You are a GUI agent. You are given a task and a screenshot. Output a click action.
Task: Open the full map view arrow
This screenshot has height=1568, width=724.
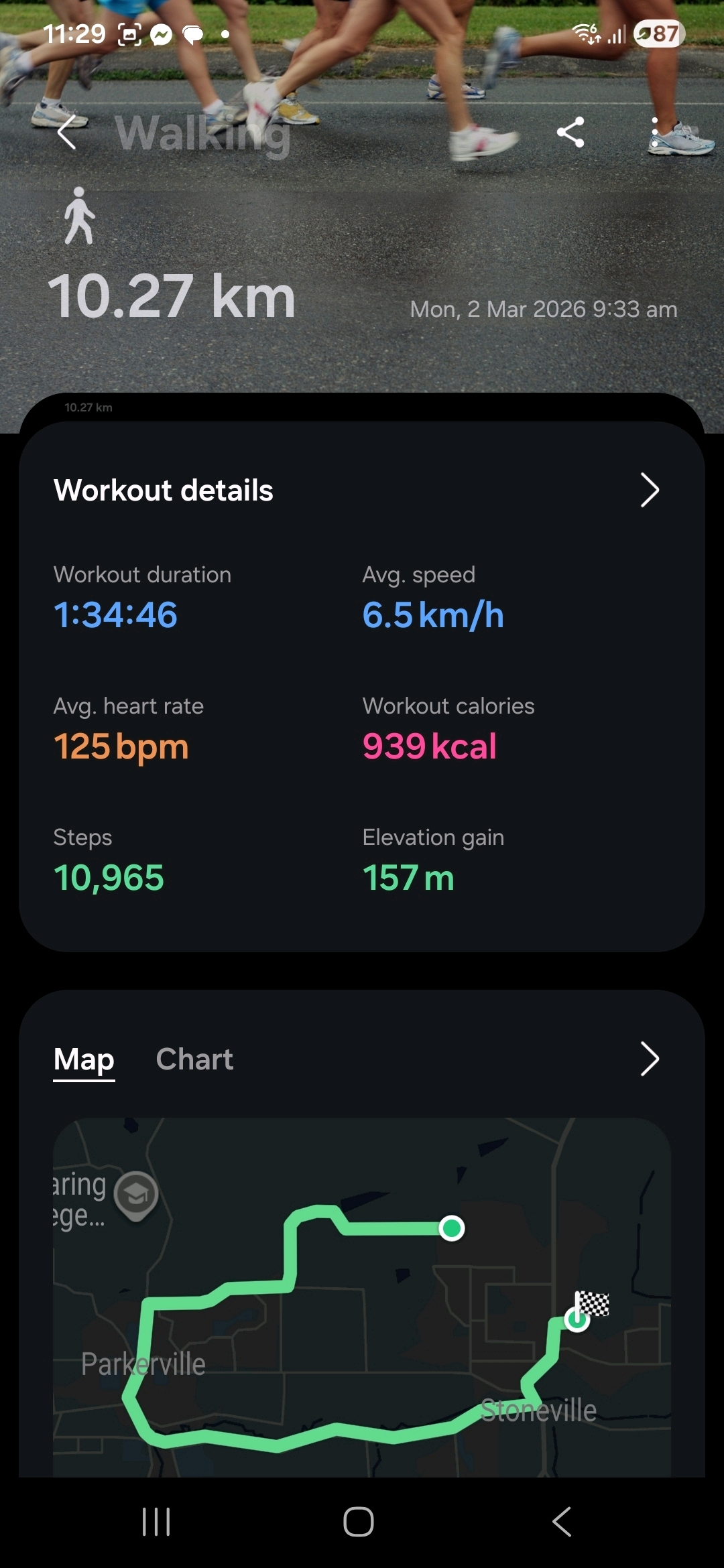click(649, 1059)
